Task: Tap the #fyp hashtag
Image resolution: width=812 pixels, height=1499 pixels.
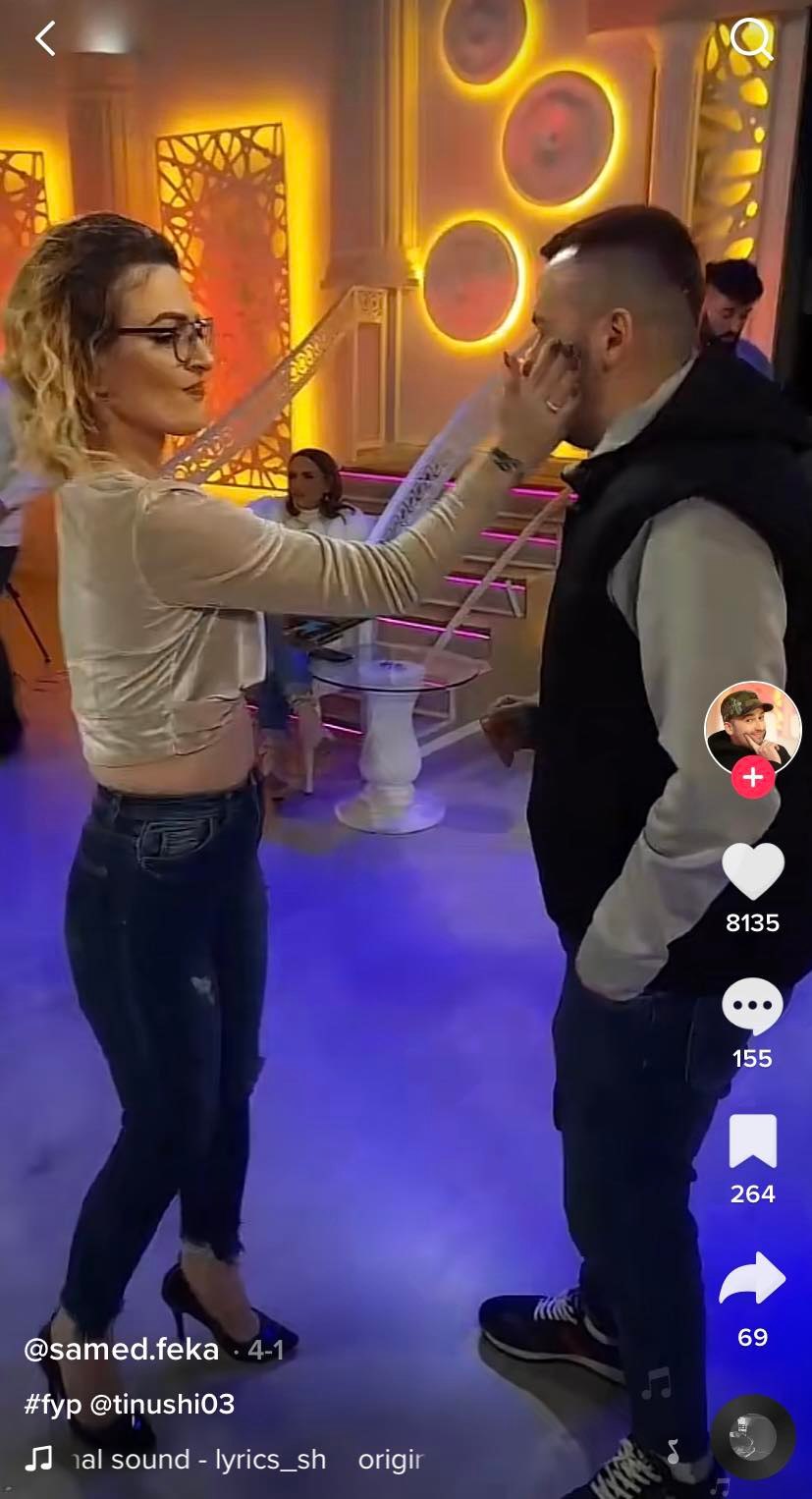Action: (52, 1405)
